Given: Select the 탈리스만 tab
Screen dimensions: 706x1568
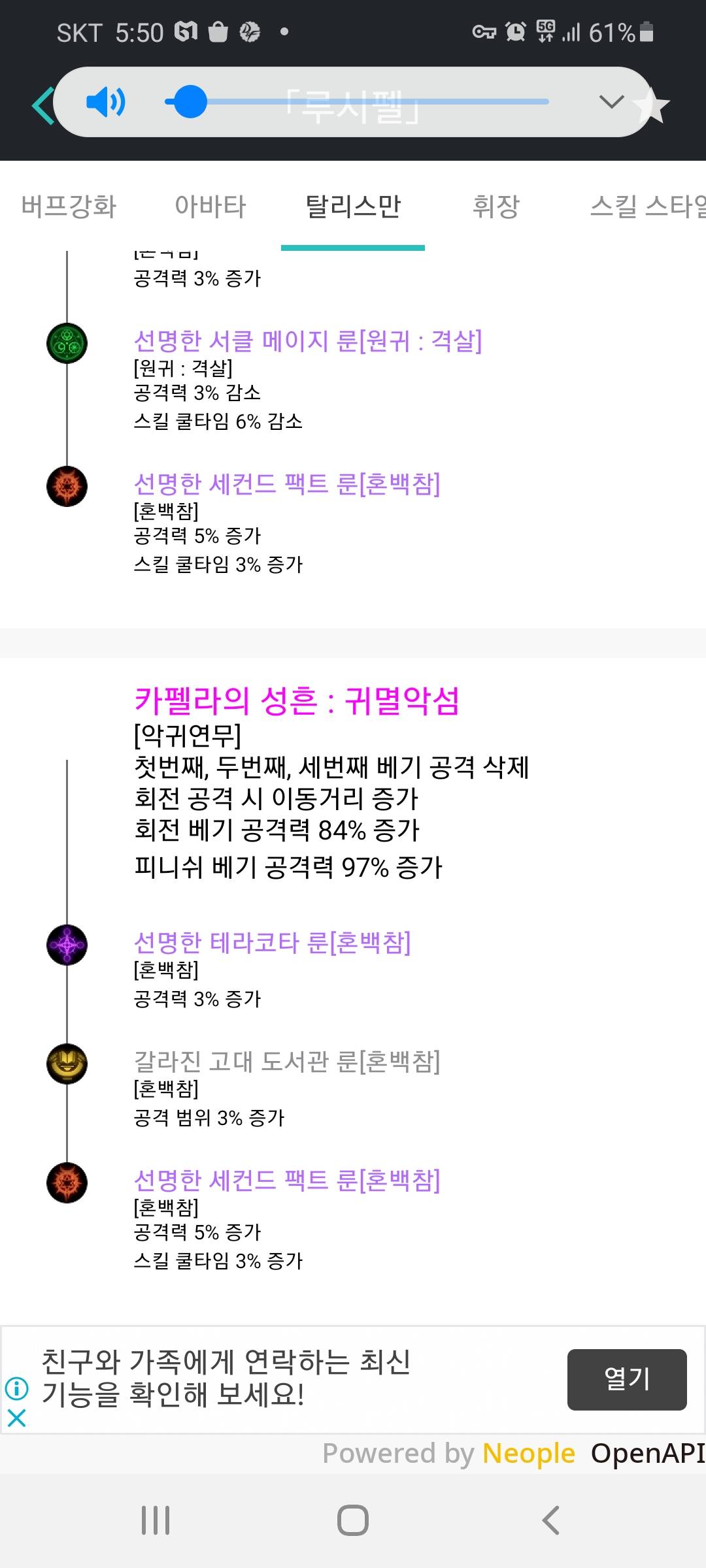Looking at the screenshot, I should pyautogui.click(x=353, y=206).
